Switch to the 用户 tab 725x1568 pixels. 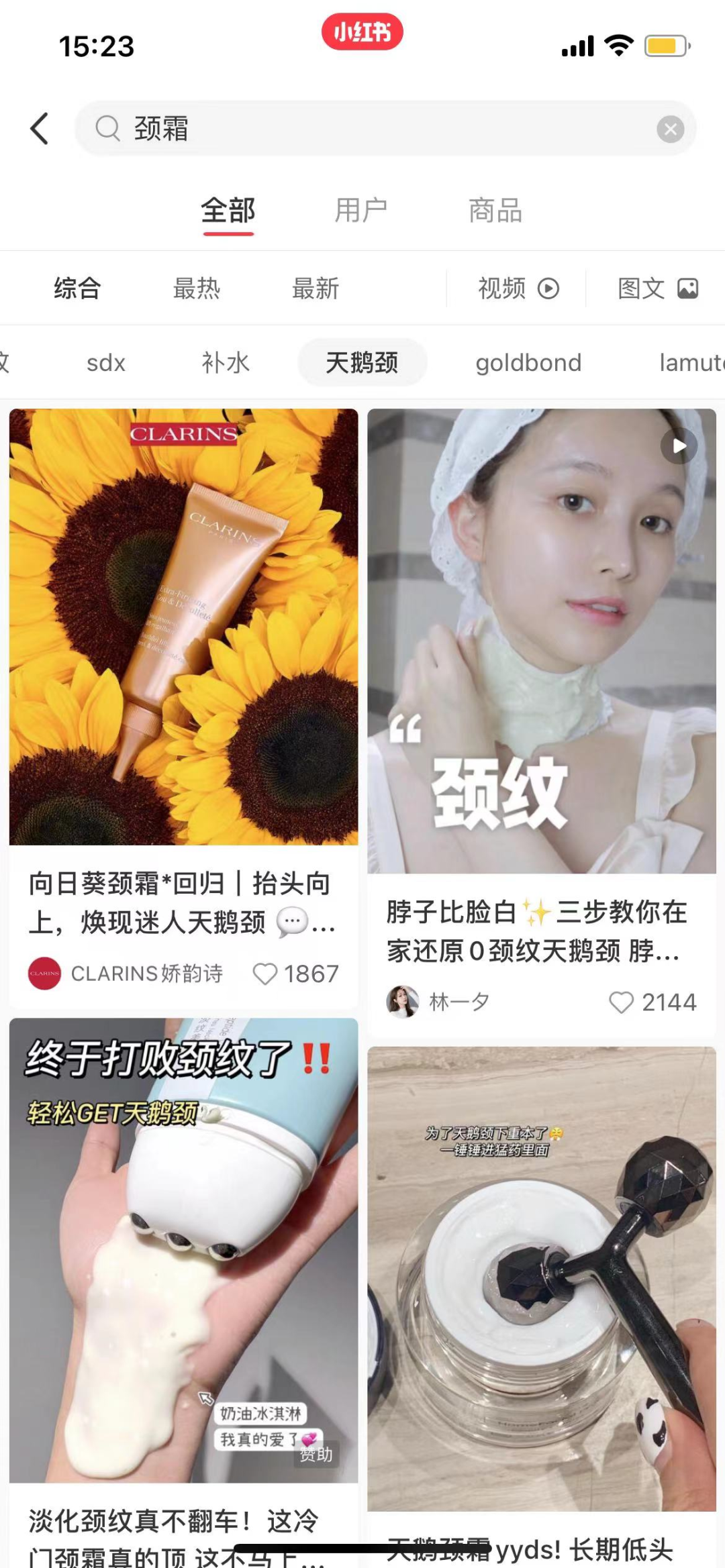[x=361, y=211]
